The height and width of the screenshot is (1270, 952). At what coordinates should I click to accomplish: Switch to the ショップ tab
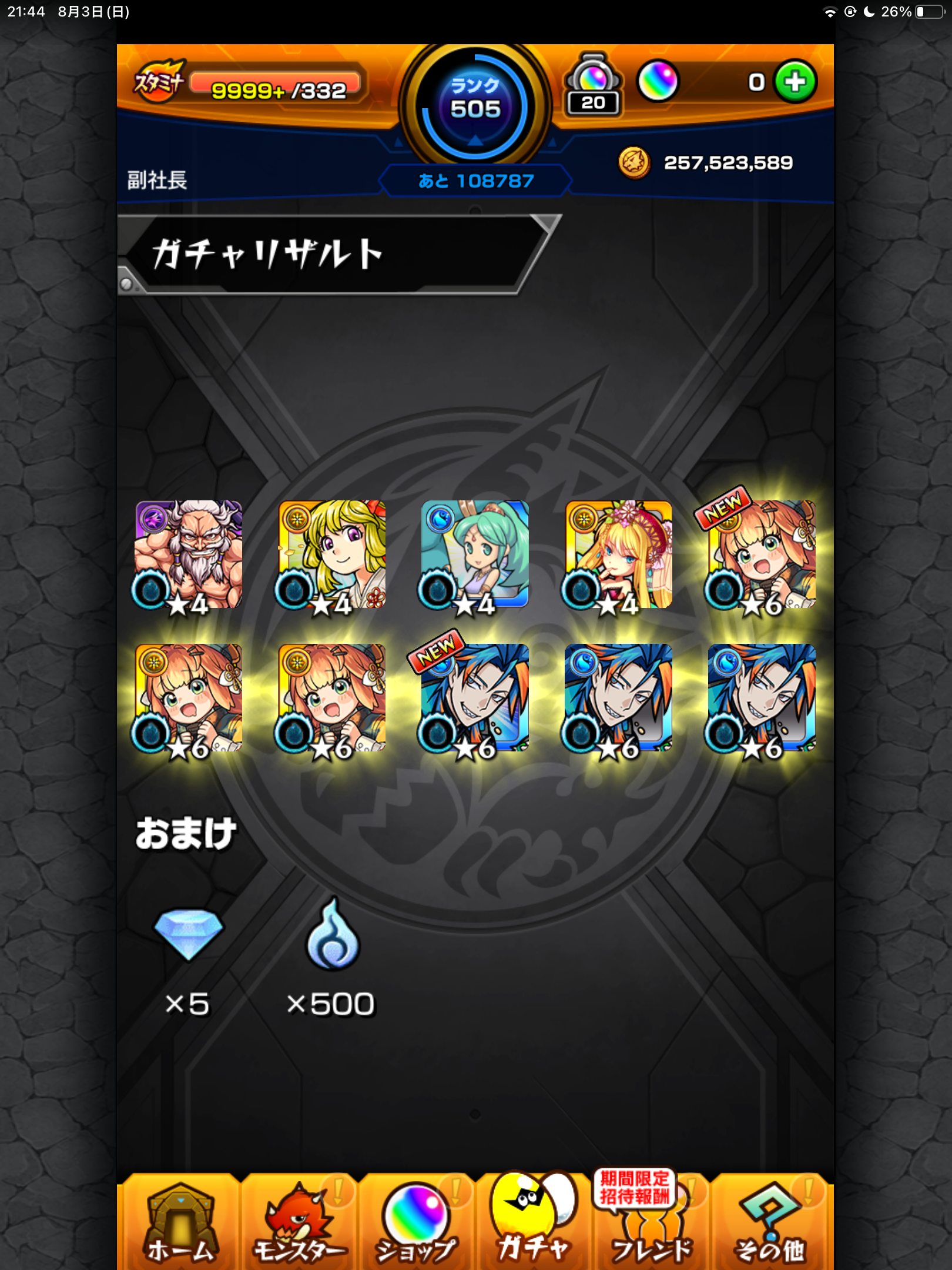coord(416,1223)
